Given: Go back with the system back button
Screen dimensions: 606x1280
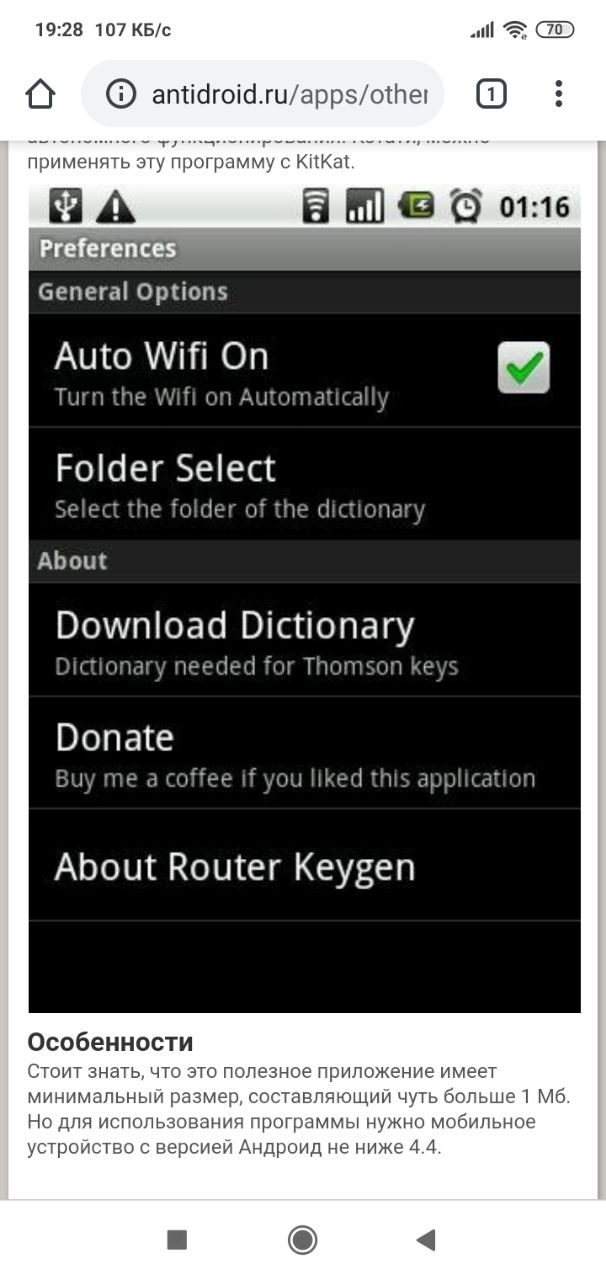Looking at the screenshot, I should pos(426,1240).
